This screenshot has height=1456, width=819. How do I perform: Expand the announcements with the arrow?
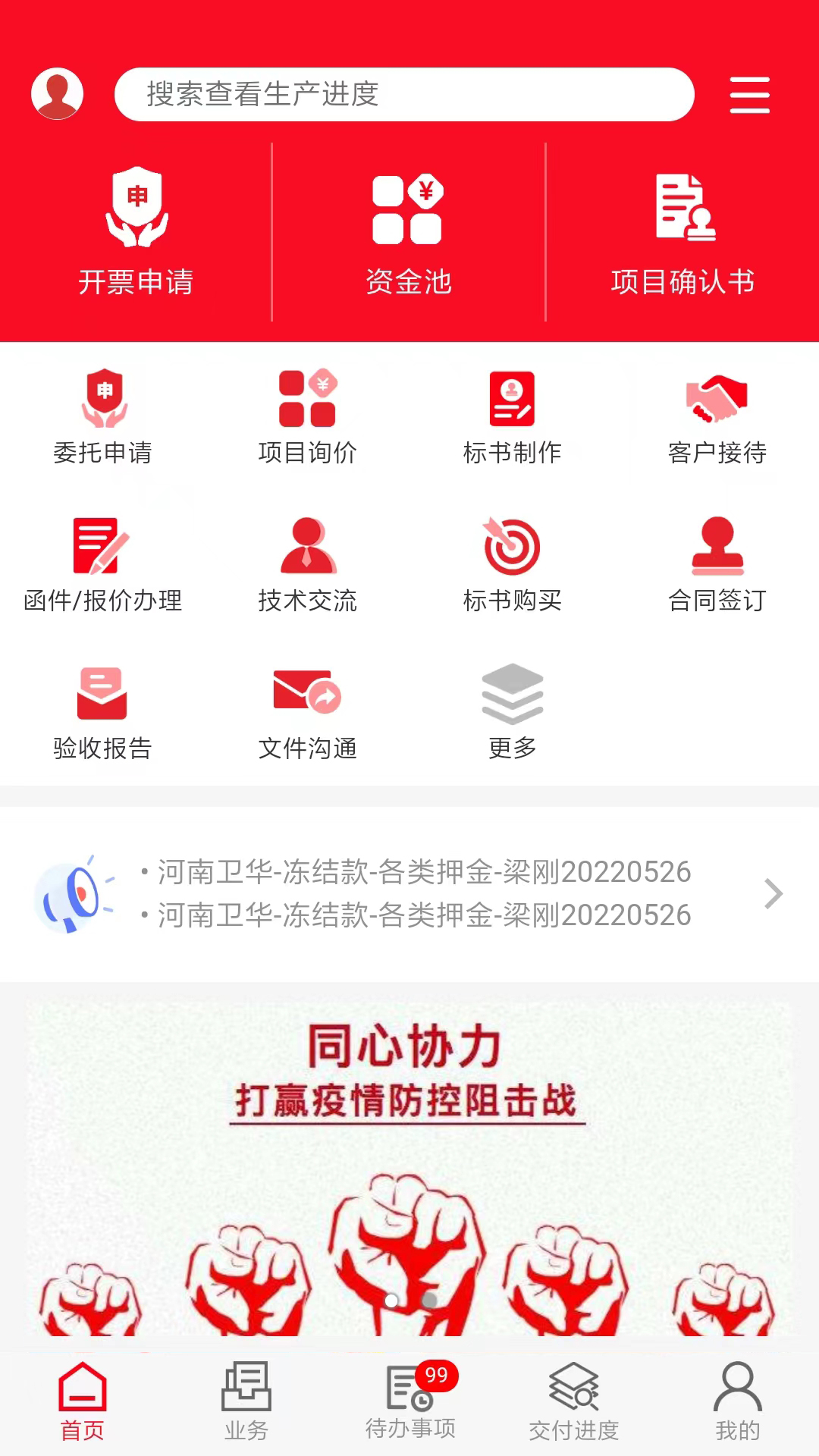tap(773, 893)
